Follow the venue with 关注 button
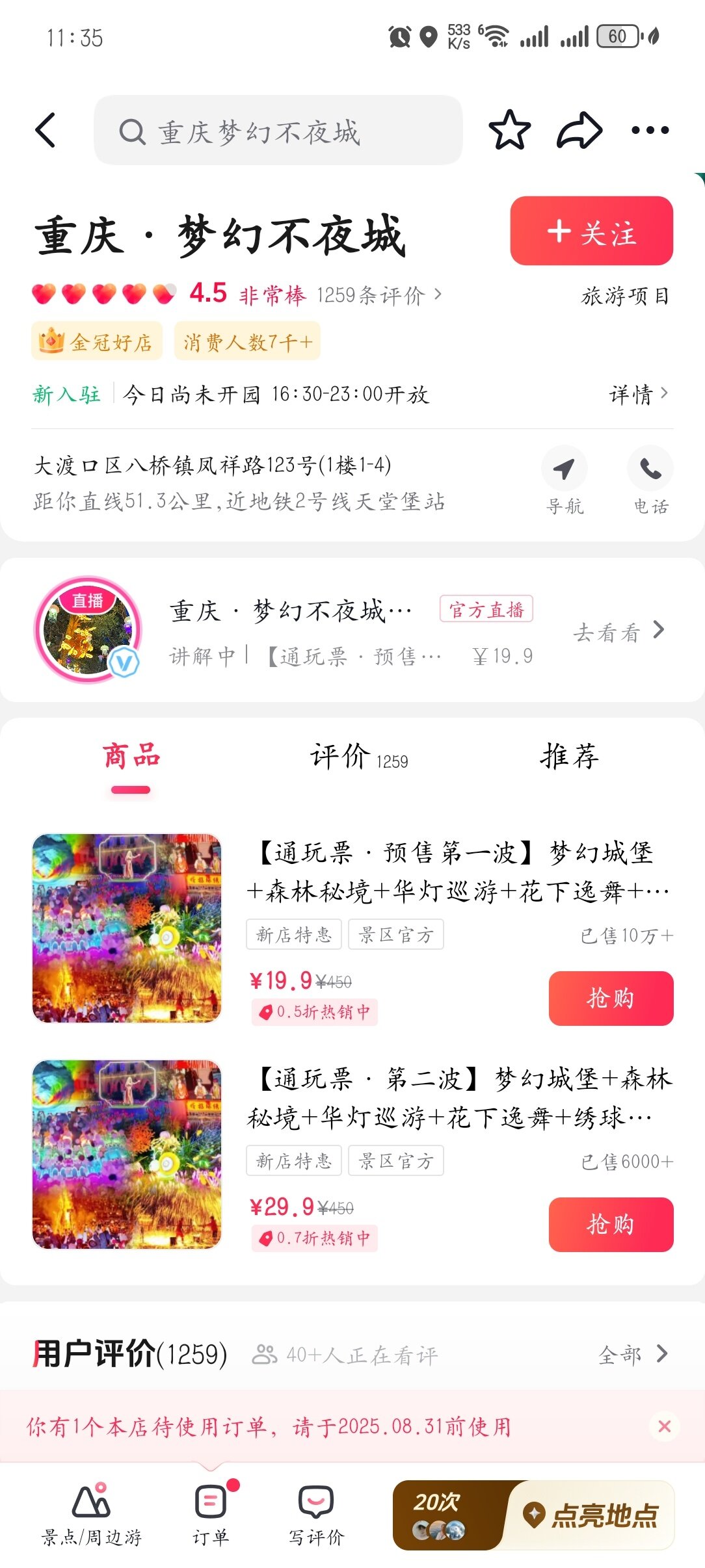Image resolution: width=705 pixels, height=1568 pixels. pyautogui.click(x=591, y=231)
